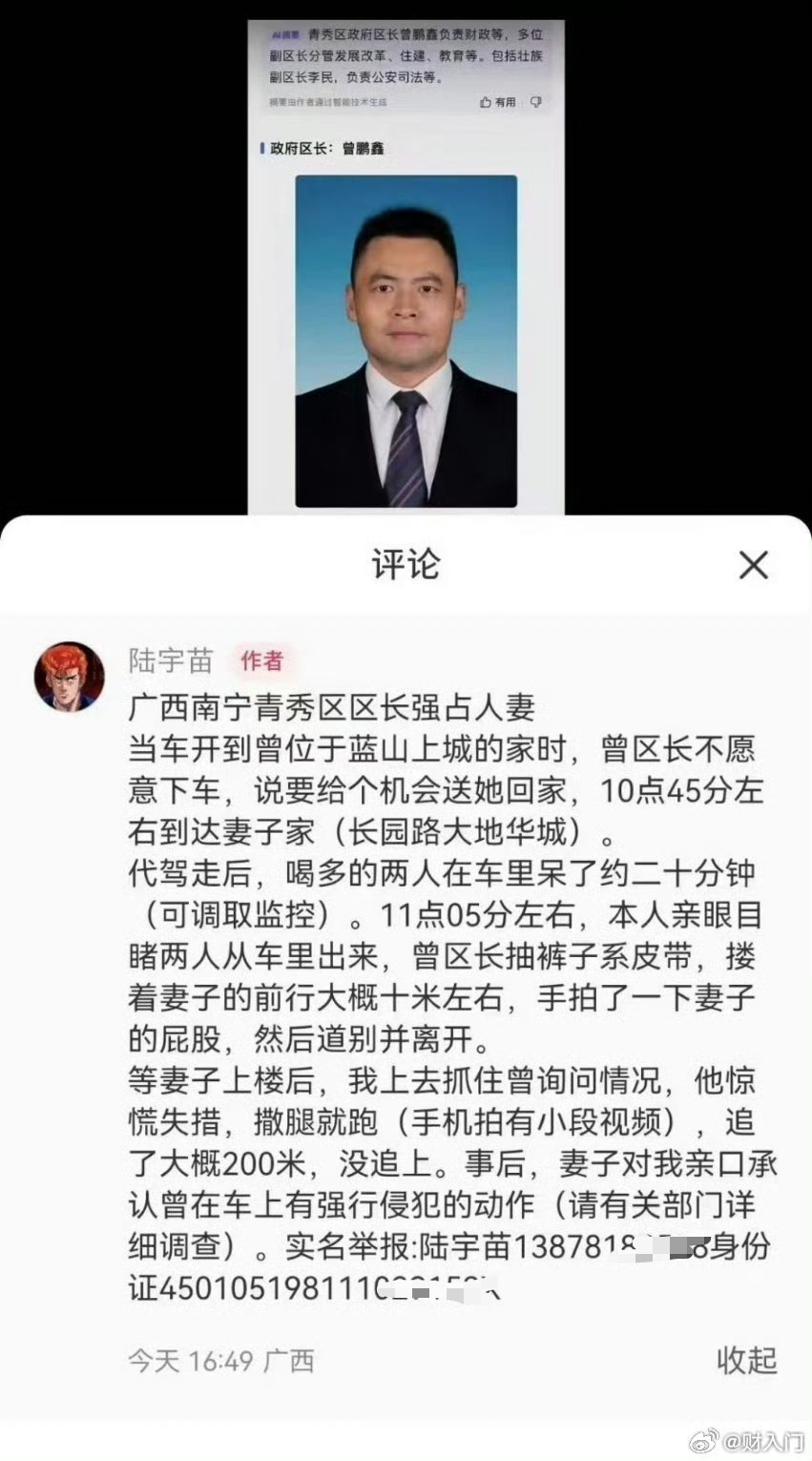Open 陆宇苗's profile avatar
This screenshot has width=812, height=1461.
click(x=70, y=677)
